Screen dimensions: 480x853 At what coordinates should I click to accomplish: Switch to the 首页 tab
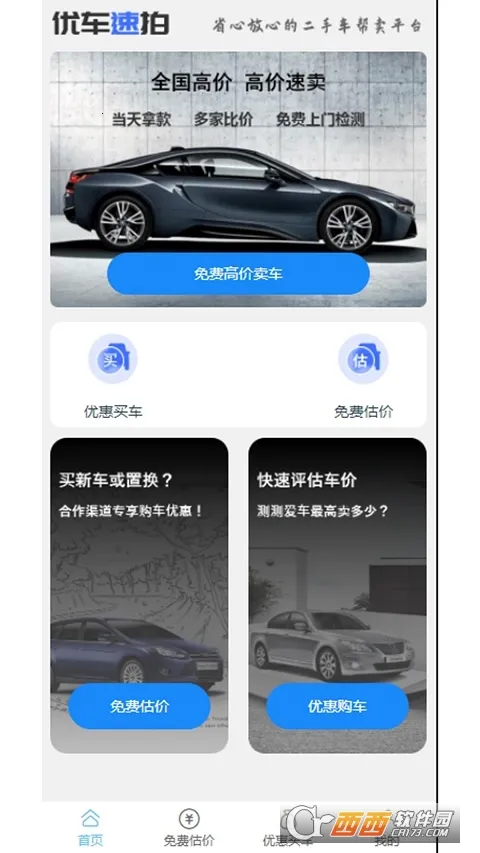click(90, 827)
